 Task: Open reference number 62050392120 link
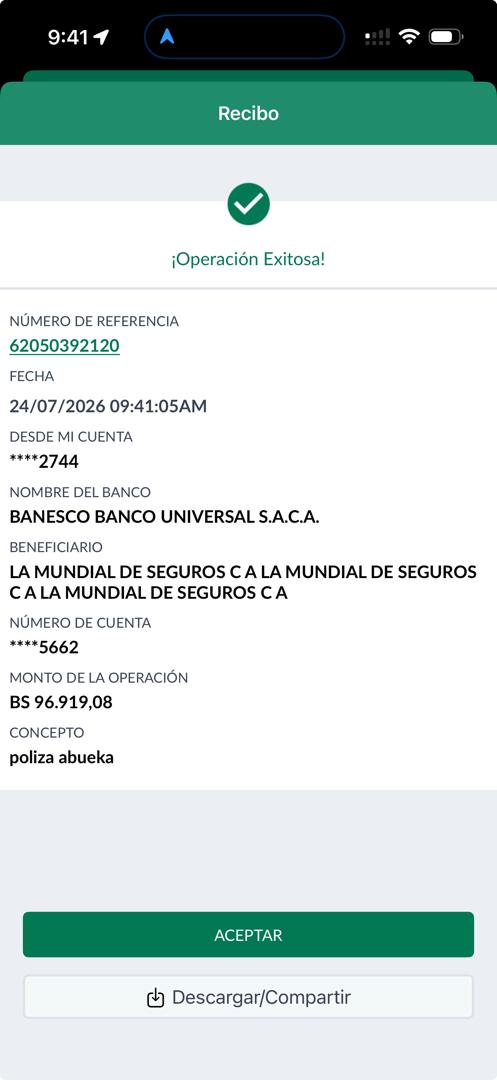tap(65, 346)
